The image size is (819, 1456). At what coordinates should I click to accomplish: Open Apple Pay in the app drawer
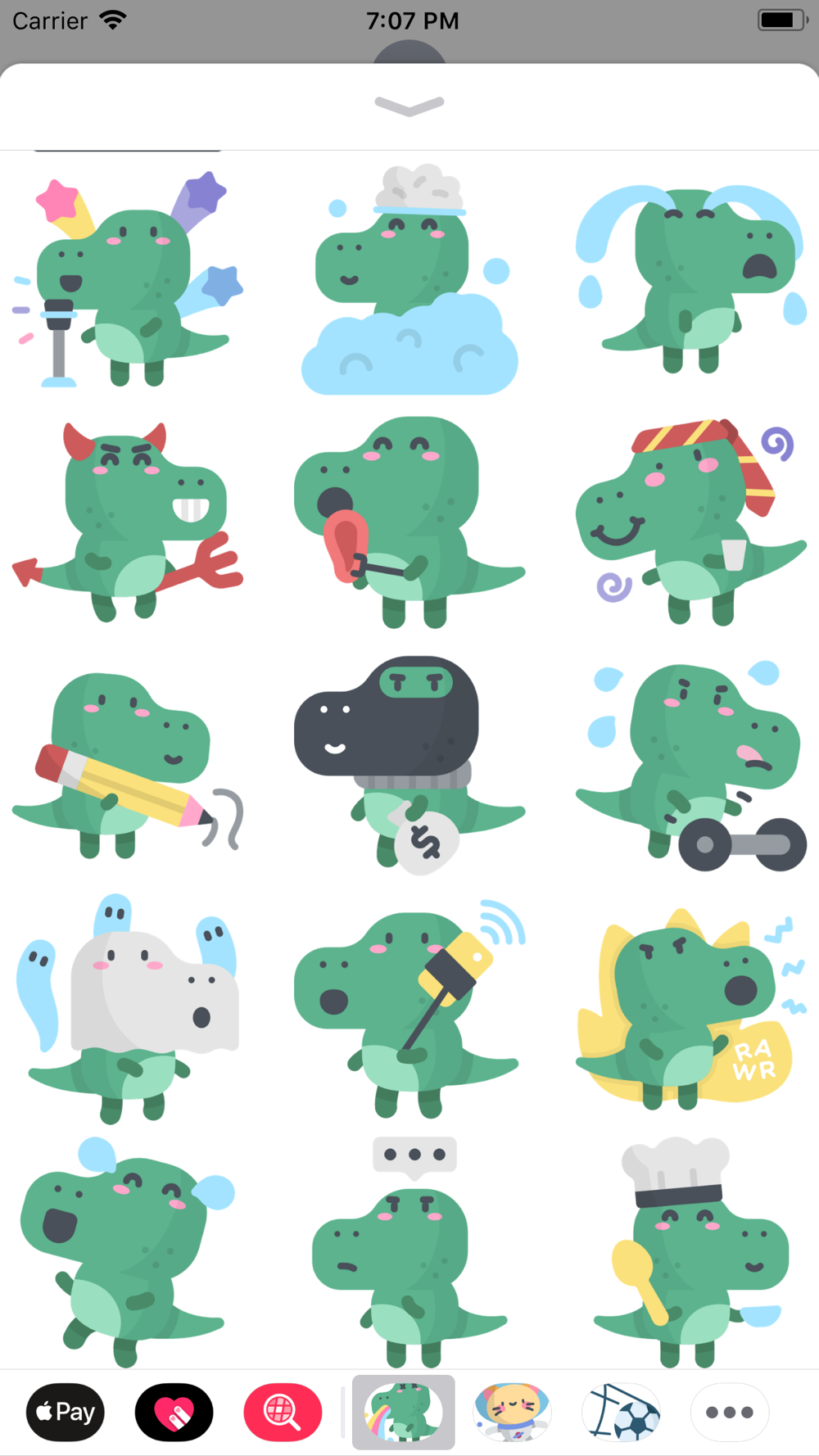(x=66, y=1412)
